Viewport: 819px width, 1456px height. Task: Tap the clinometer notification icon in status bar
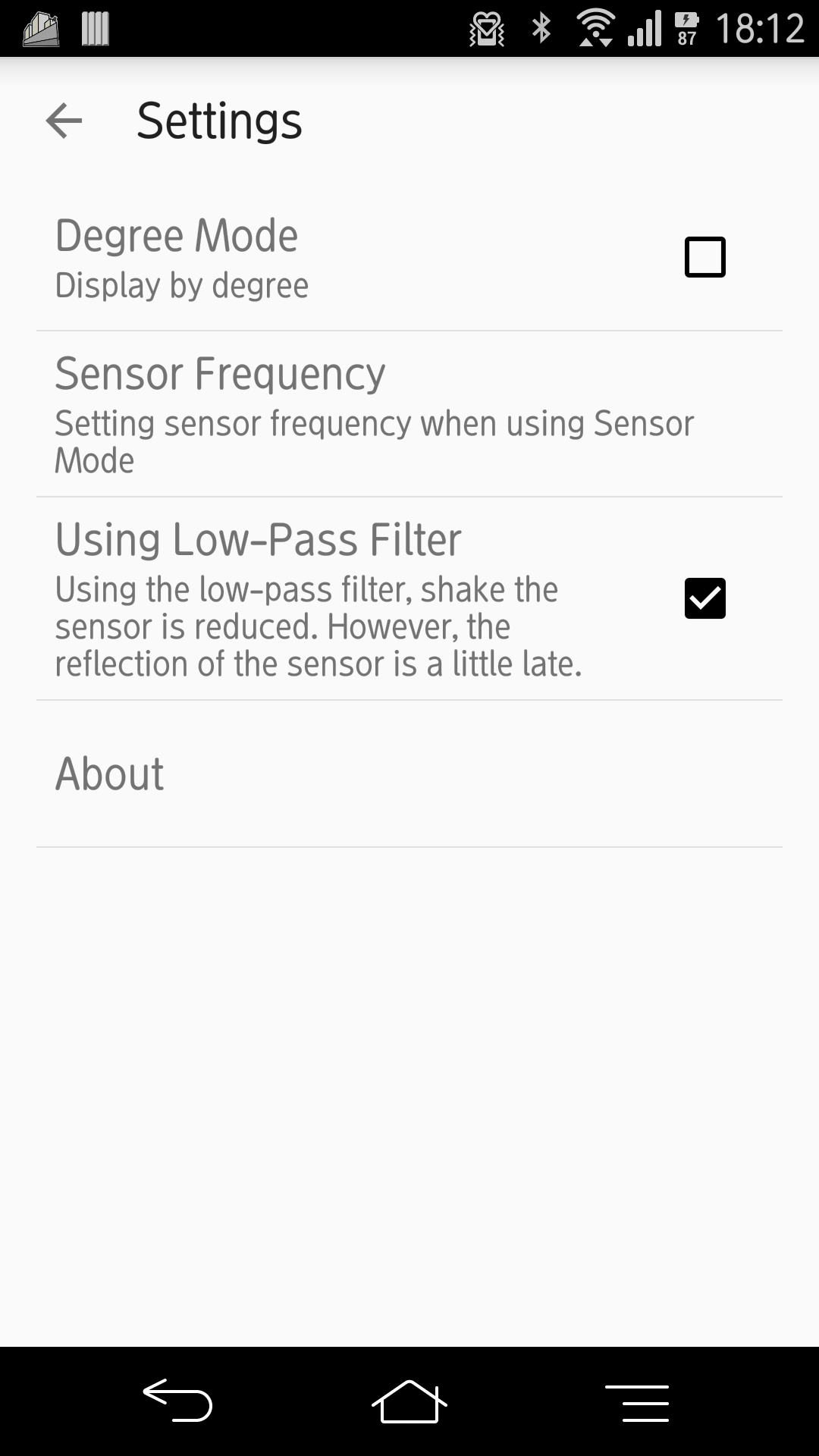[42, 29]
